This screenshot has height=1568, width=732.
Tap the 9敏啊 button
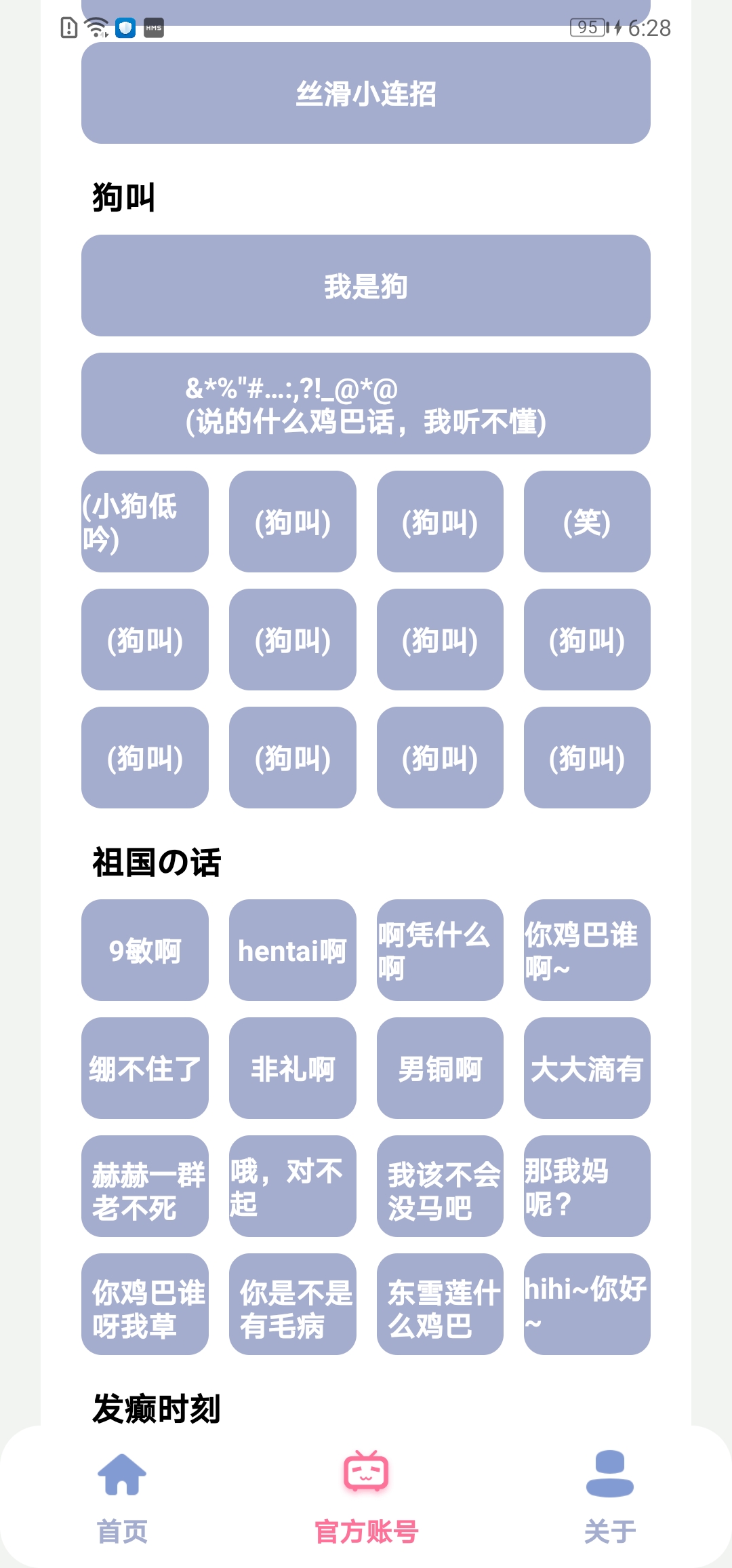pos(145,950)
